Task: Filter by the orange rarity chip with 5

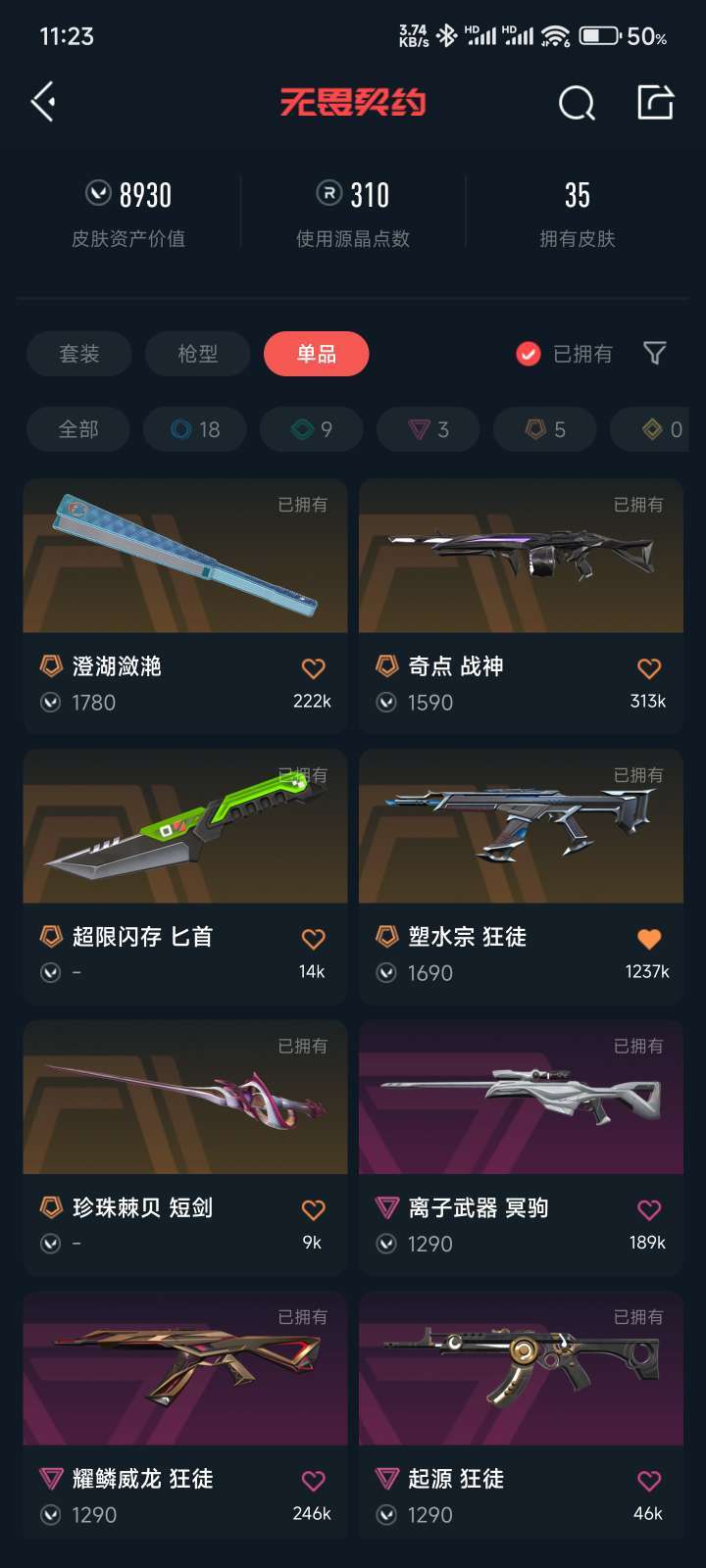Action: pyautogui.click(x=545, y=429)
